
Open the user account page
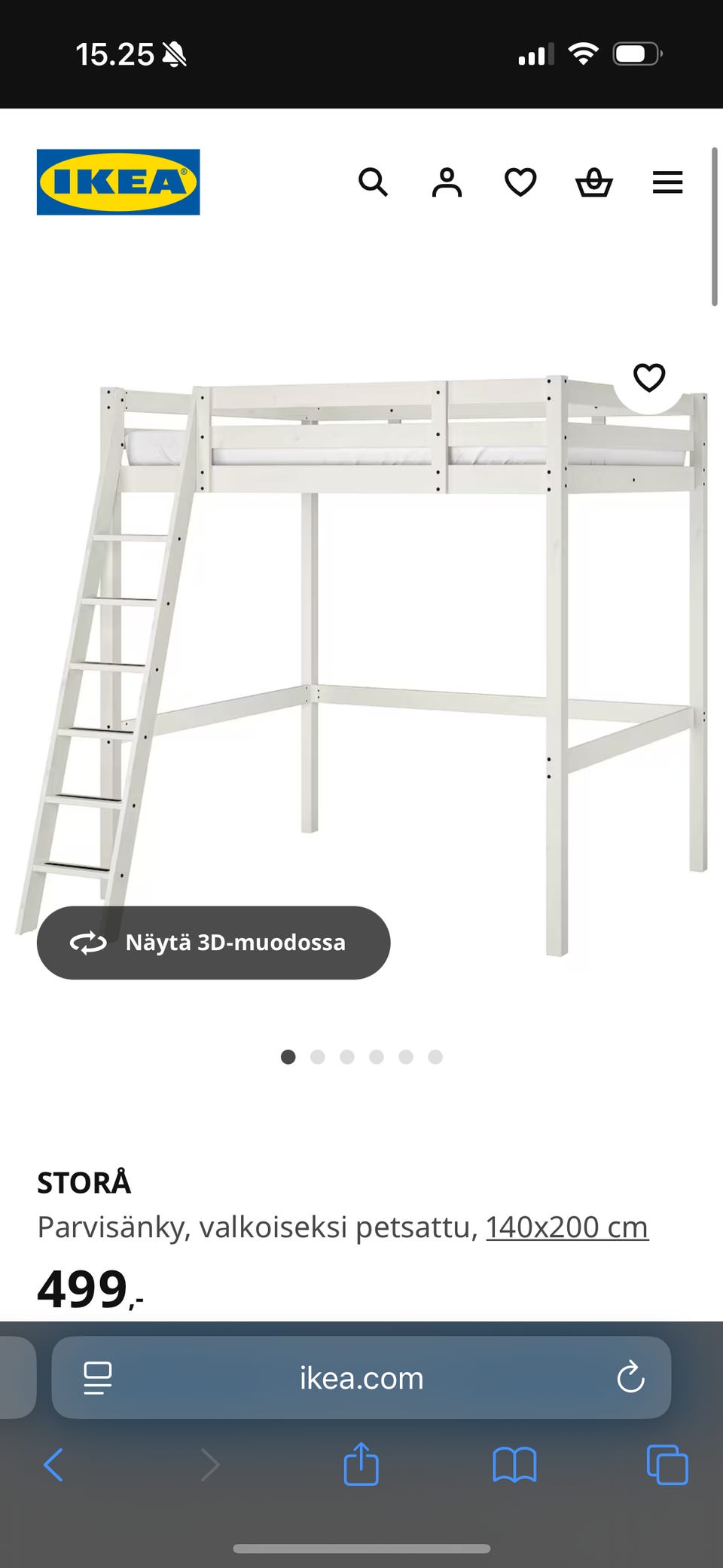[447, 182]
